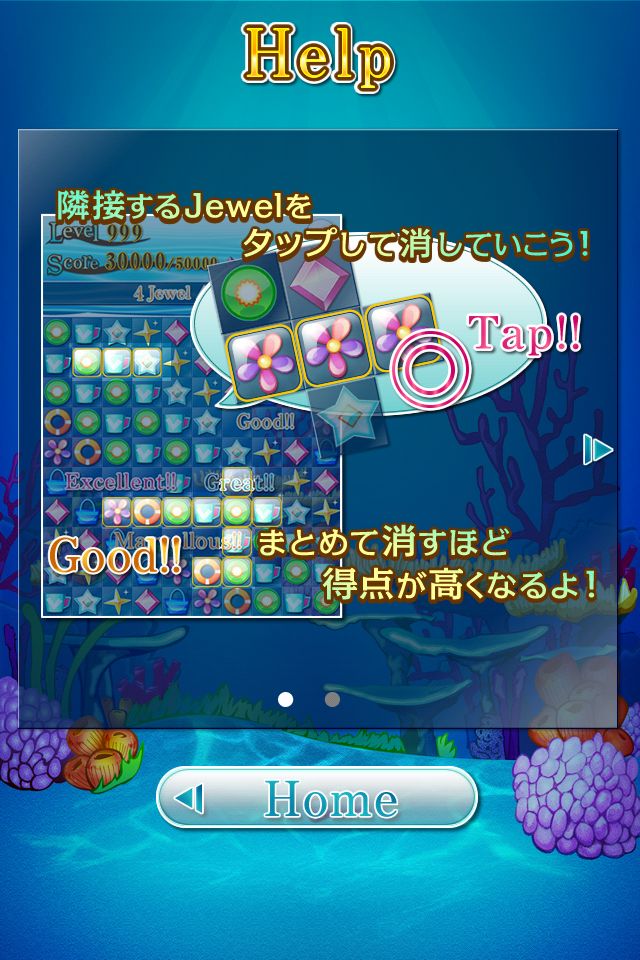Viewport: 640px width, 960px height.
Task: Return to Home from the Help screen
Action: click(317, 798)
